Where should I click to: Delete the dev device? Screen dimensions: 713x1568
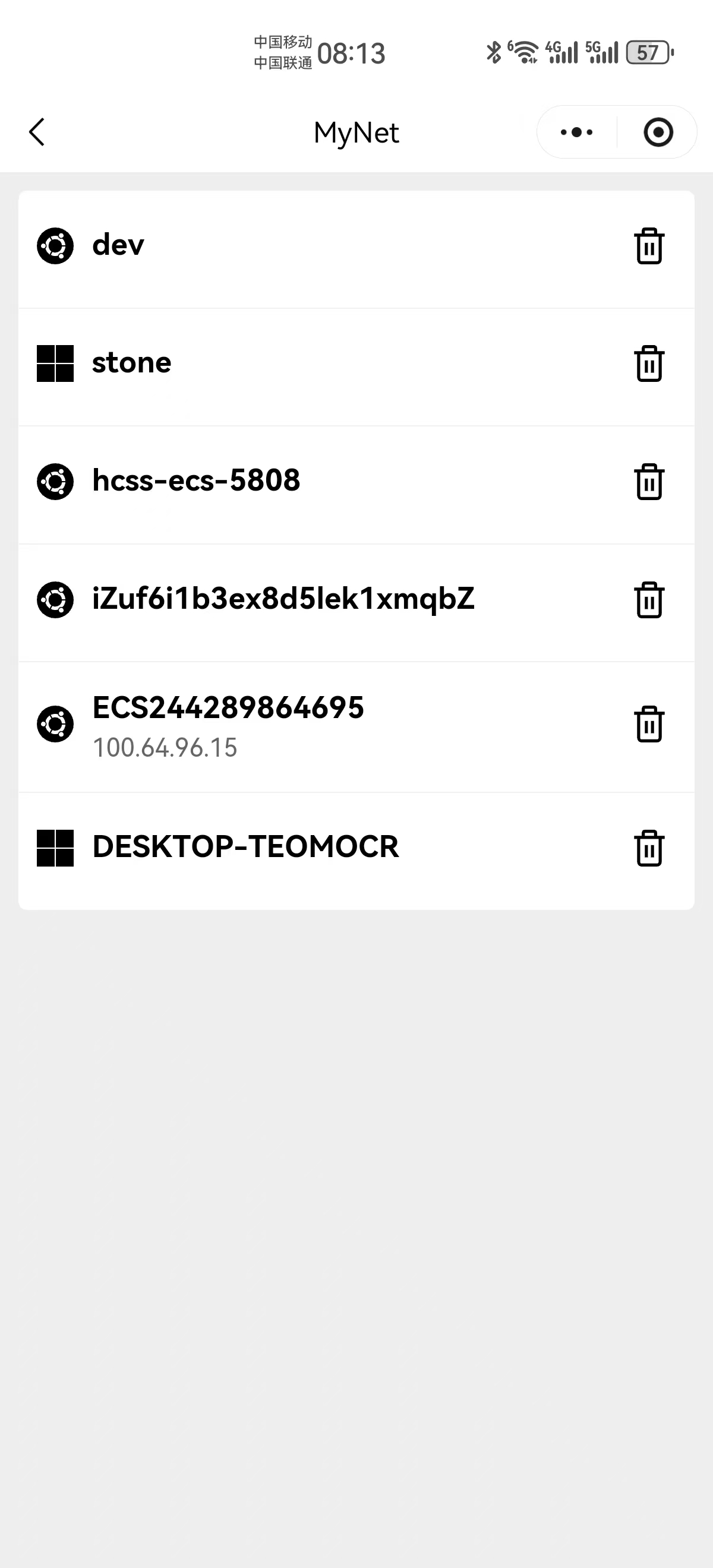648,246
